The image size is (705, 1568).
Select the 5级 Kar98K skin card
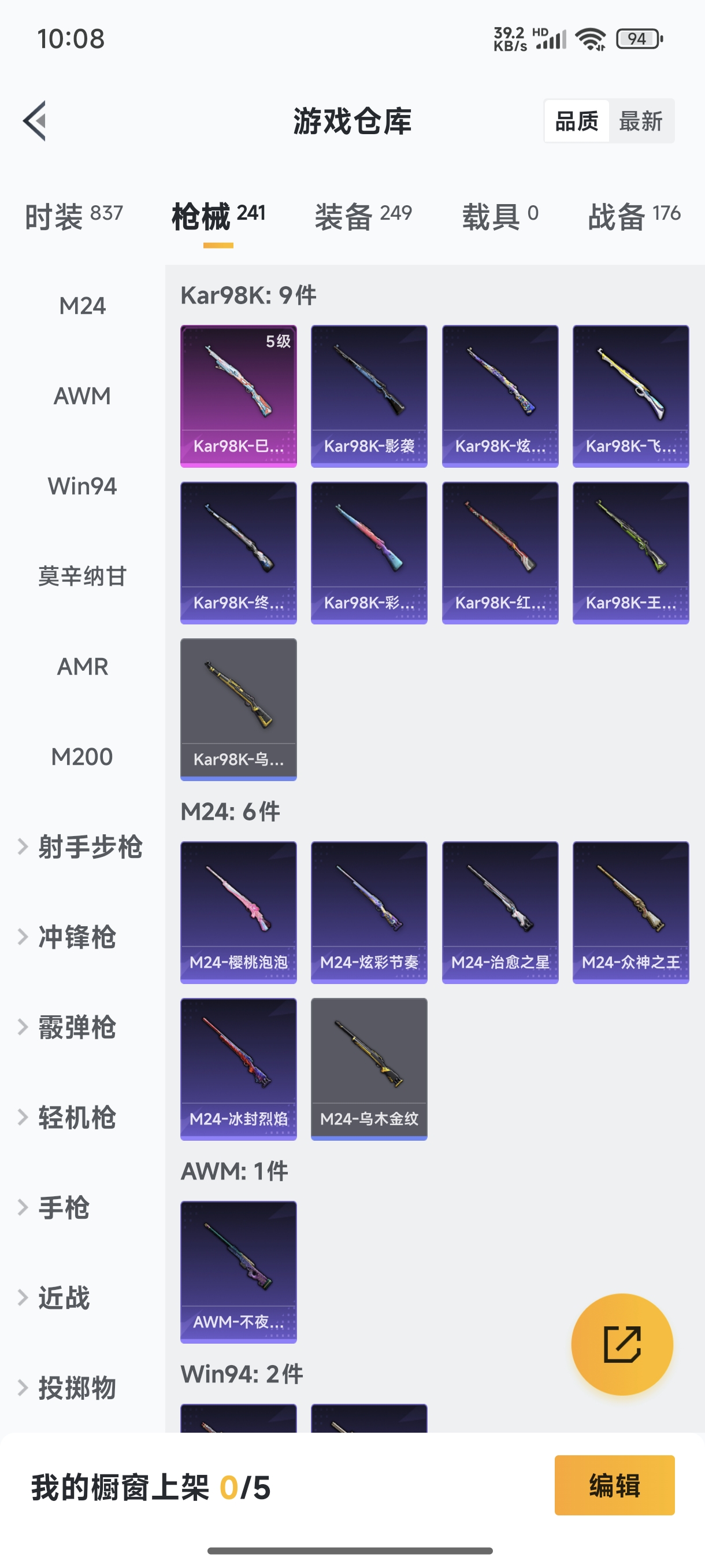[238, 395]
